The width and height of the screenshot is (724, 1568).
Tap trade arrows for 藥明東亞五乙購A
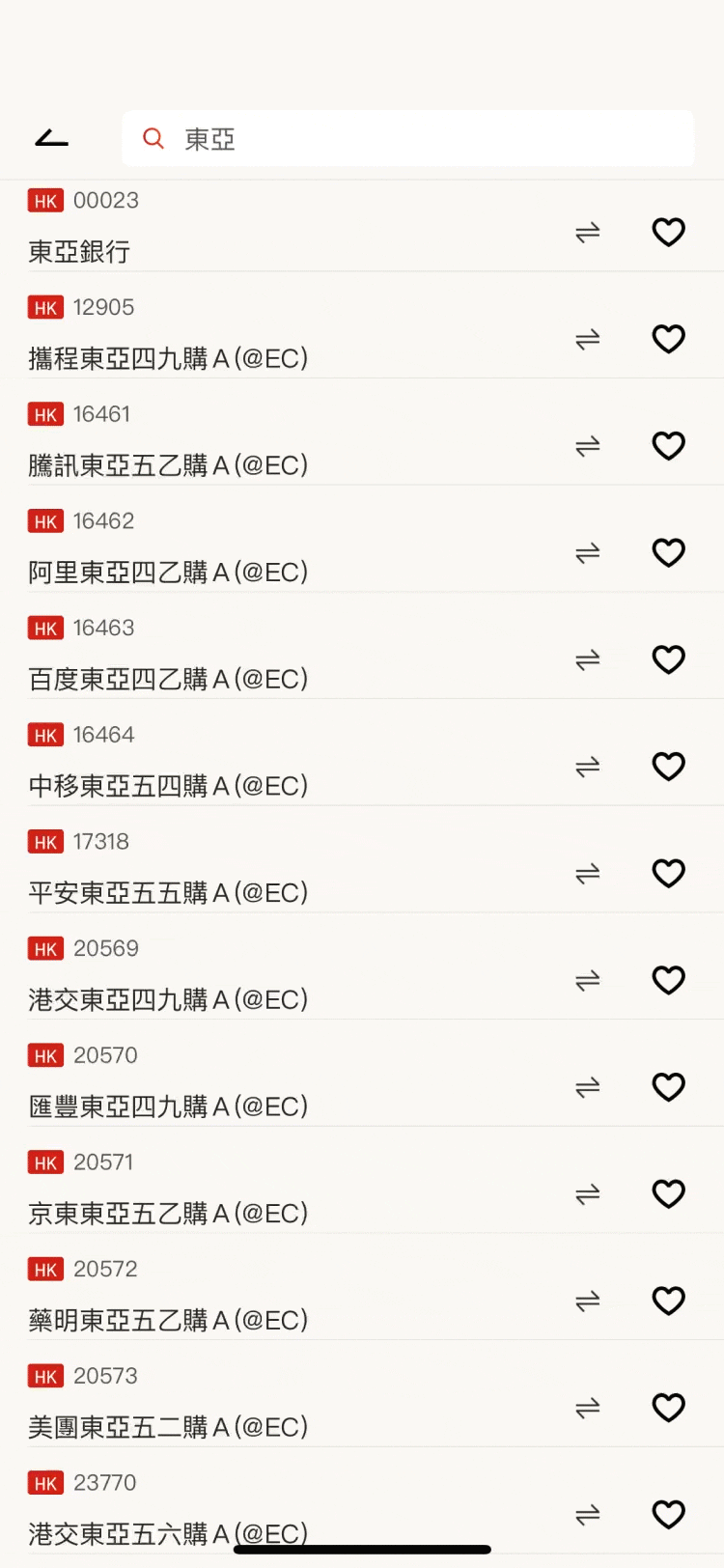[x=588, y=1302]
